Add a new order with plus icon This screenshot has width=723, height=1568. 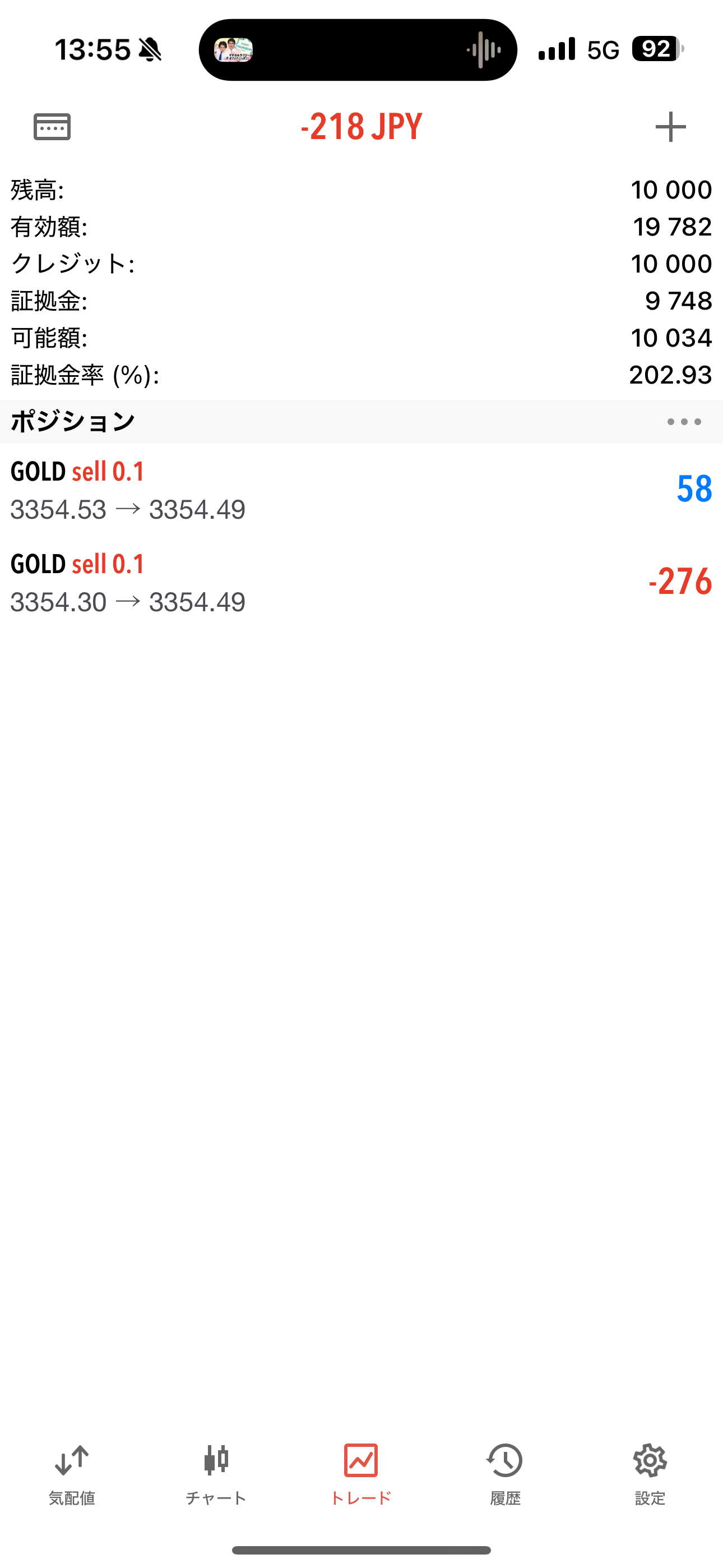(x=671, y=127)
